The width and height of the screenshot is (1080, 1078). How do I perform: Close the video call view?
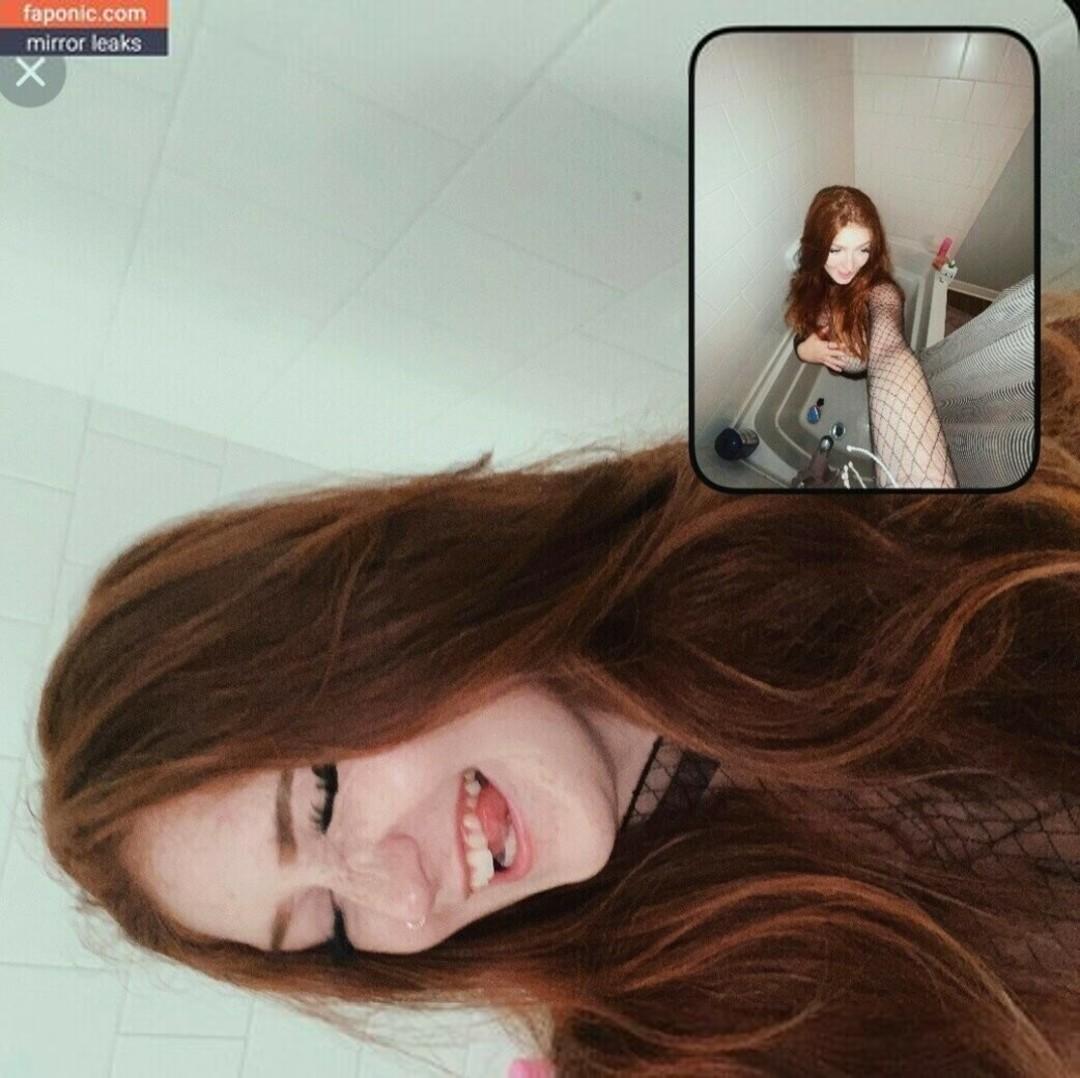click(x=31, y=73)
